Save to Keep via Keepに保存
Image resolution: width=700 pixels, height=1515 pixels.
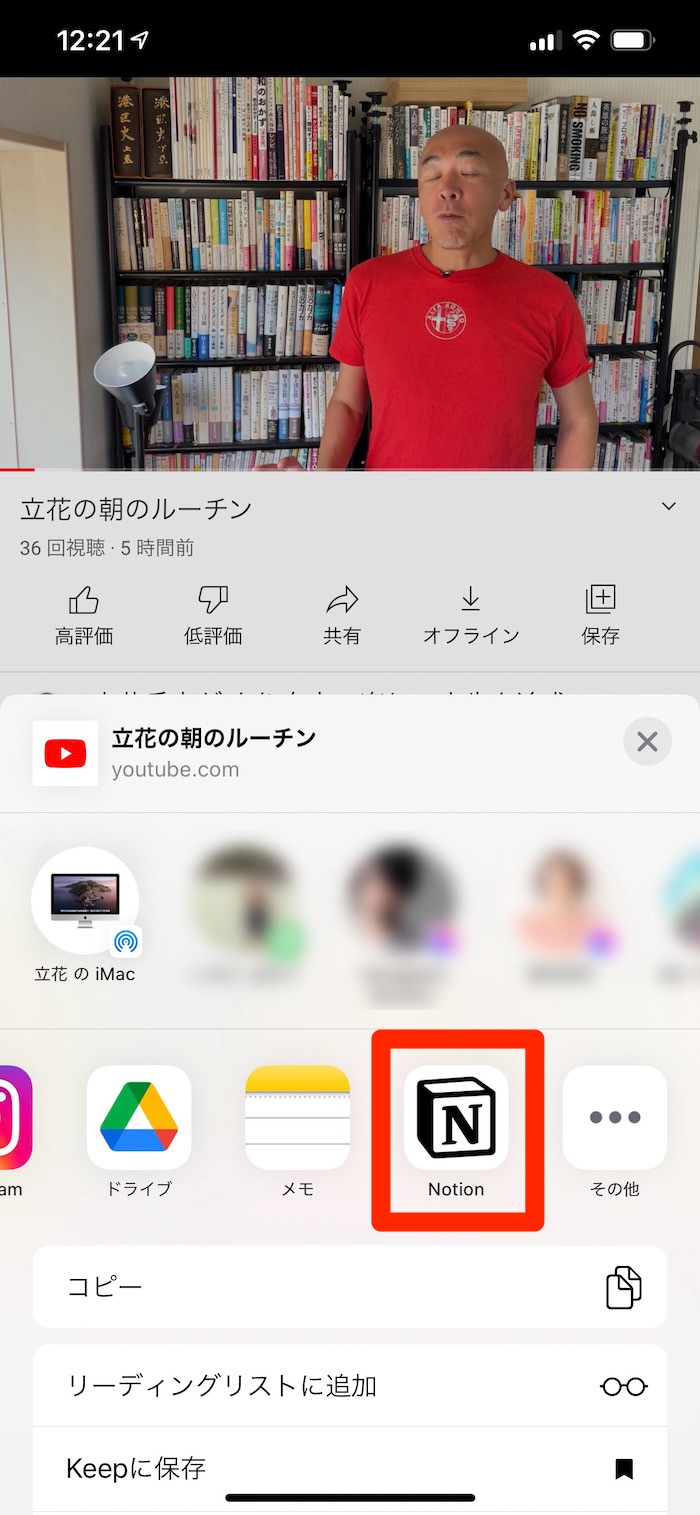point(350,1468)
